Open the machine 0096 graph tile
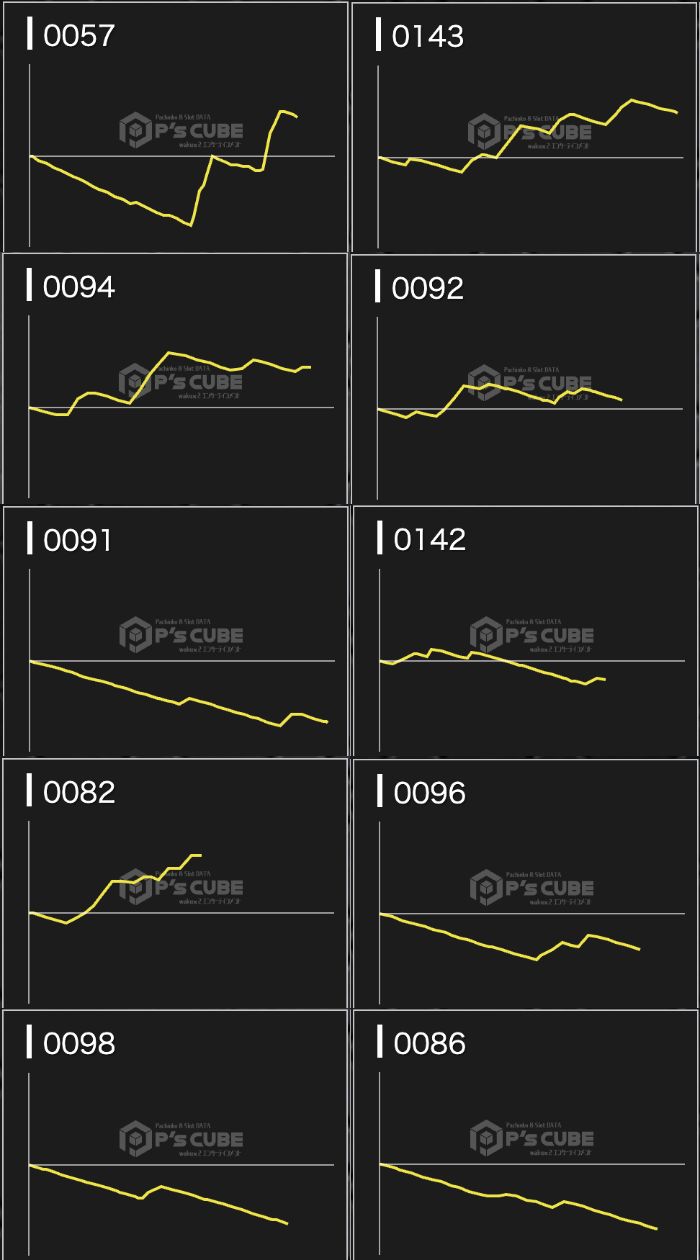Viewport: 700px width, 1260px height. [524, 883]
